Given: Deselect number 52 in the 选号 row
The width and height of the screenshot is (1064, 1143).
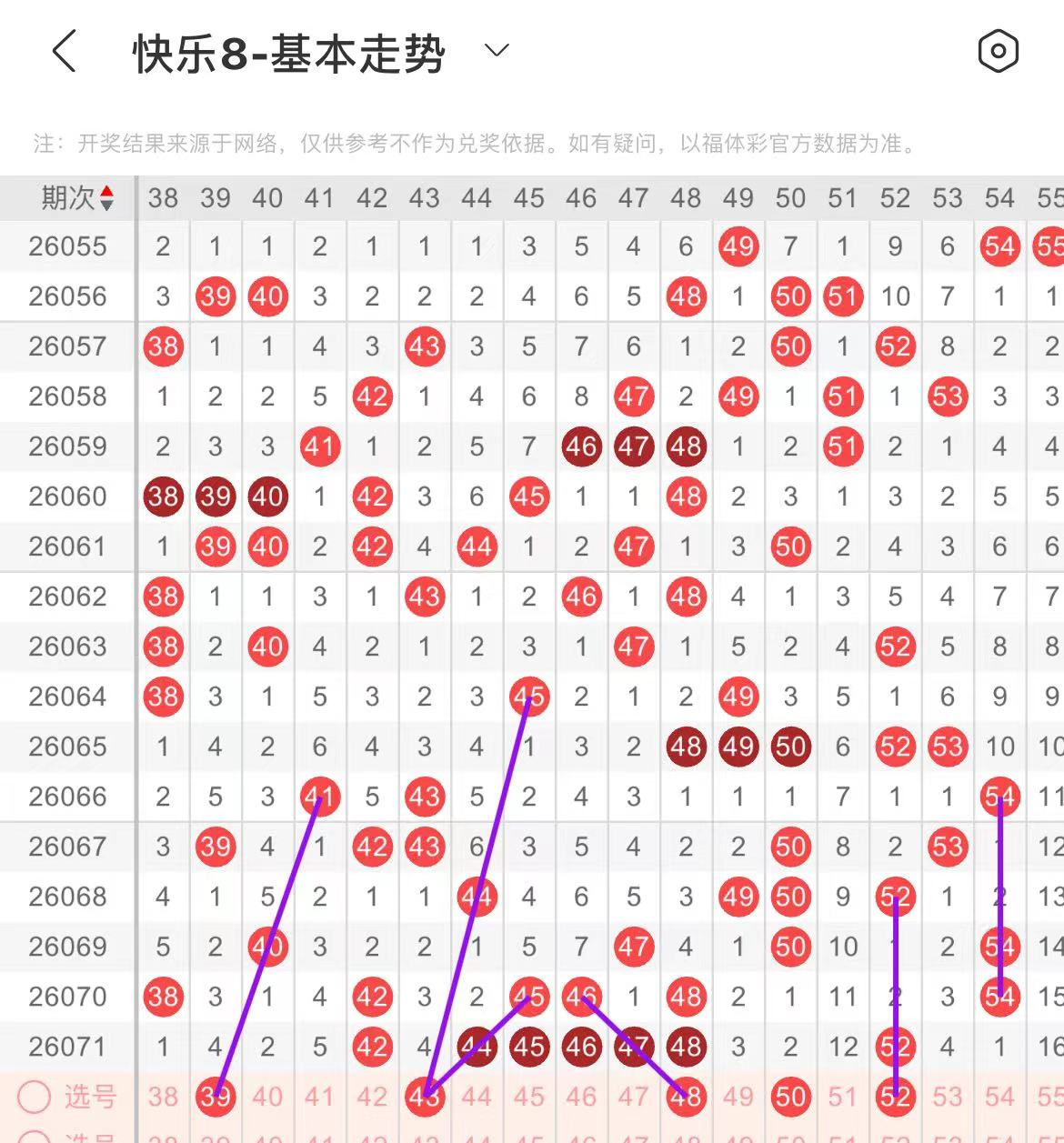Looking at the screenshot, I should [895, 1097].
